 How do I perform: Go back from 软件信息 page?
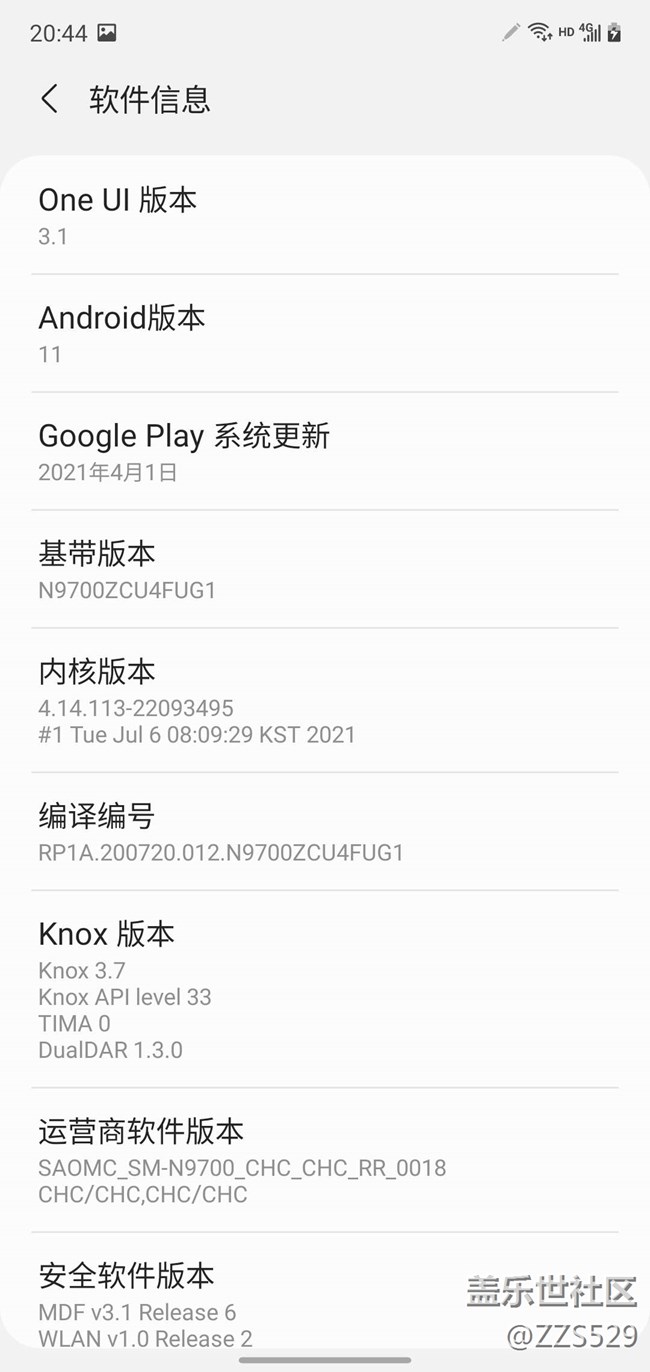point(49,99)
